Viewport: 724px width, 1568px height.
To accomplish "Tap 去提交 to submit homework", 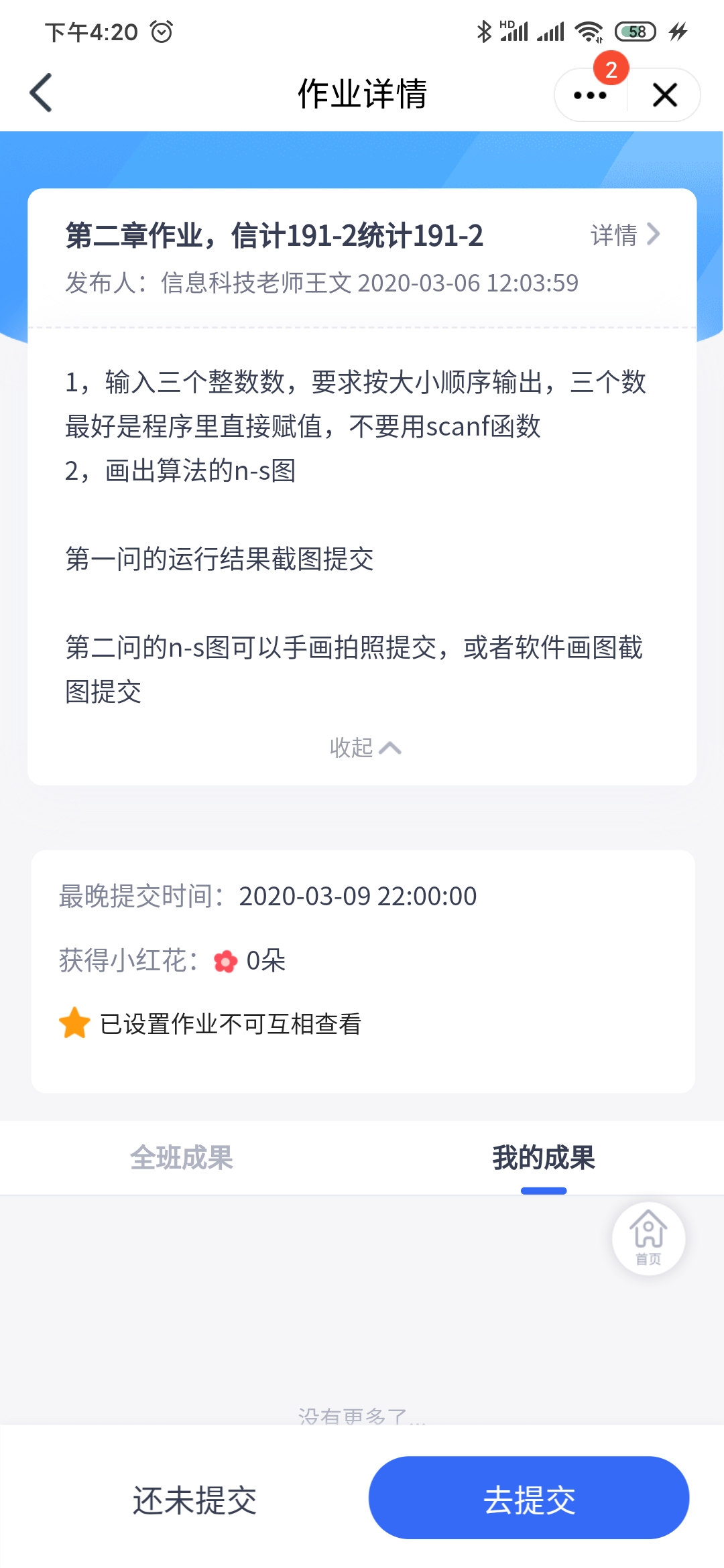I will [x=529, y=1498].
